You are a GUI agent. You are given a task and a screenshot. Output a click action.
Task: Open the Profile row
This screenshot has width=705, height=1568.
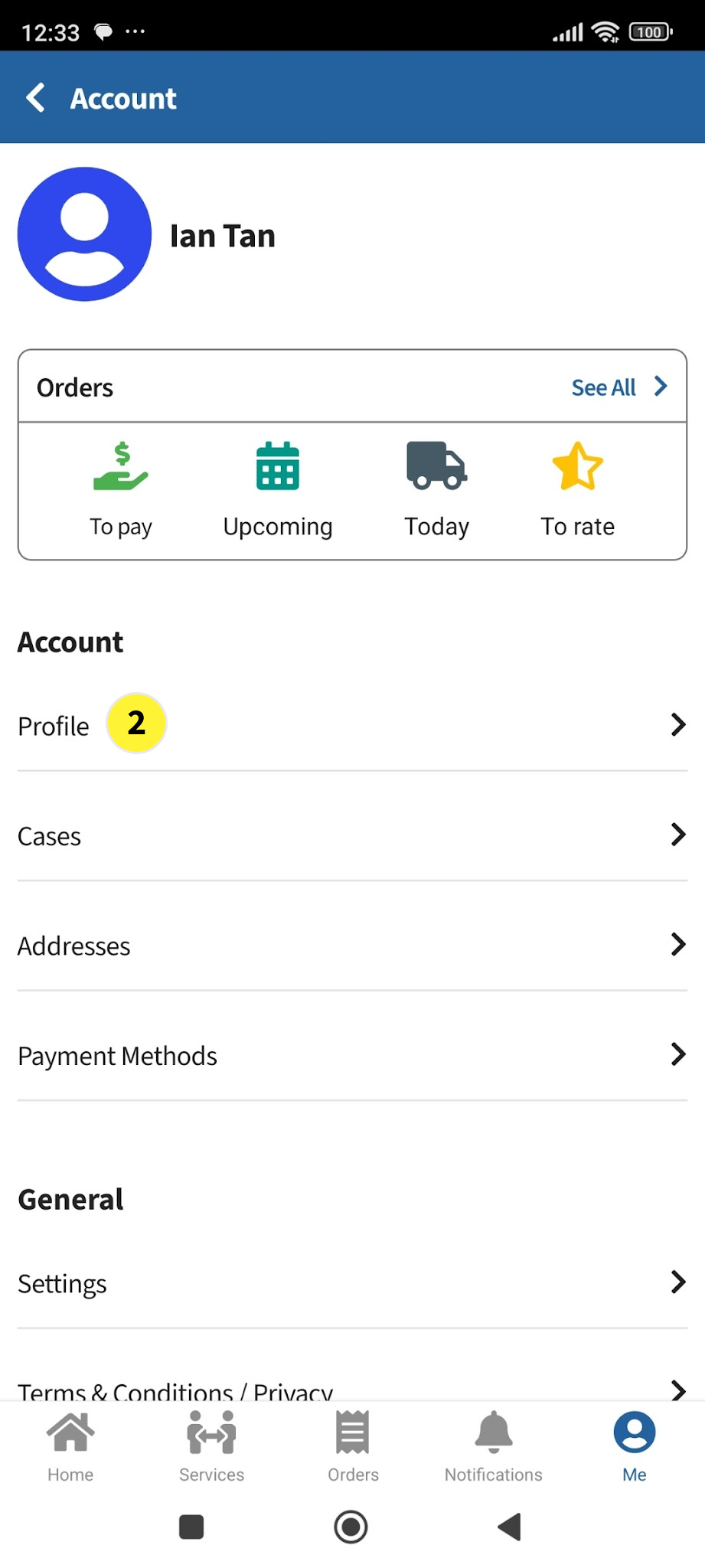pos(352,725)
